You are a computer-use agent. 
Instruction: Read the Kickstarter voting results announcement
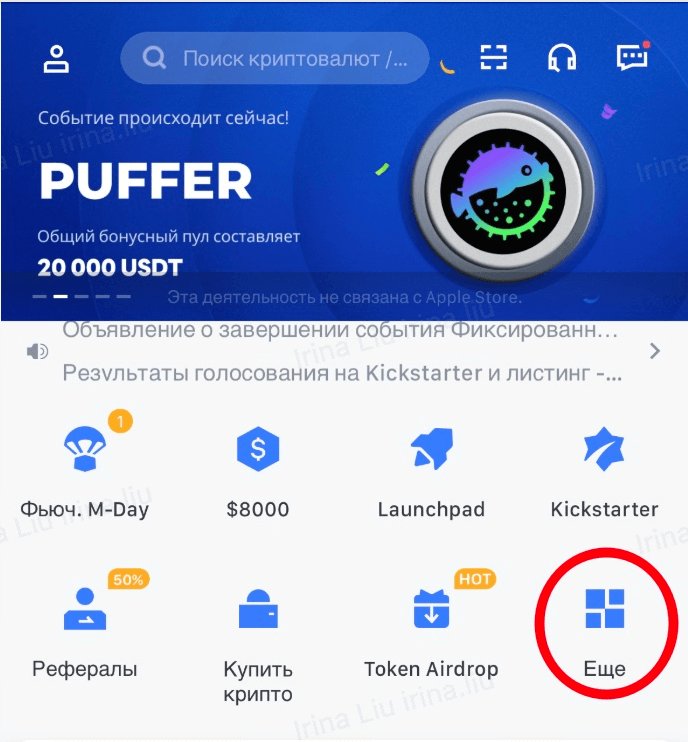click(x=342, y=374)
